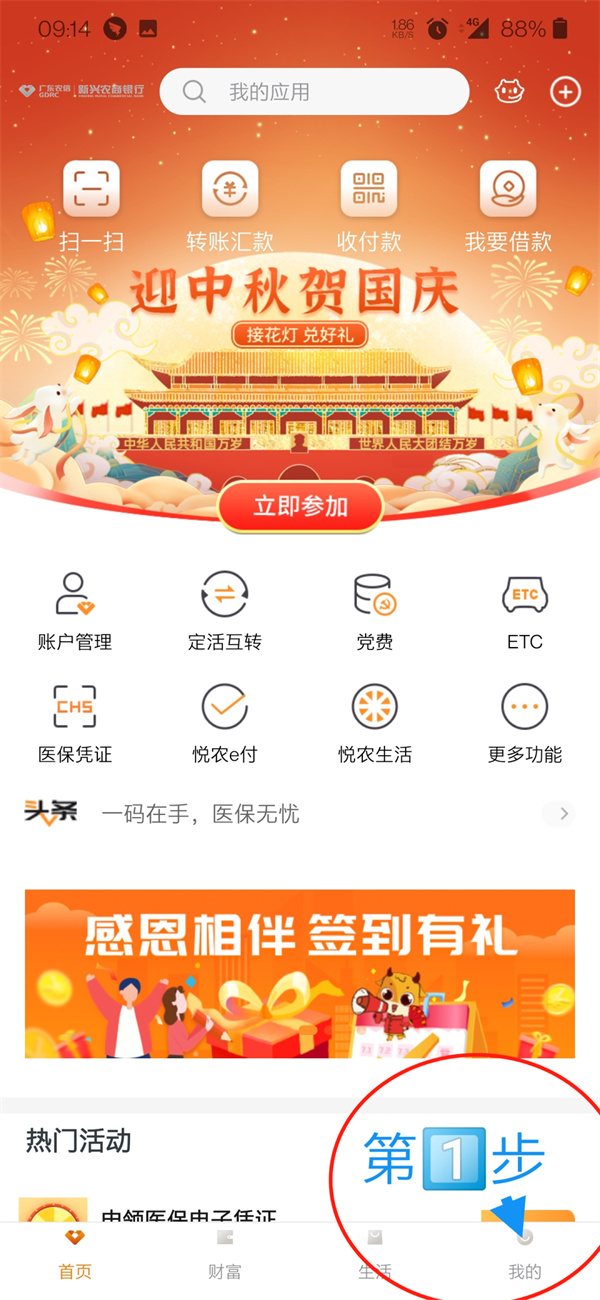Viewport: 600px width, 1300px height.
Task: Tap the 立即参加 button
Action: [x=300, y=506]
